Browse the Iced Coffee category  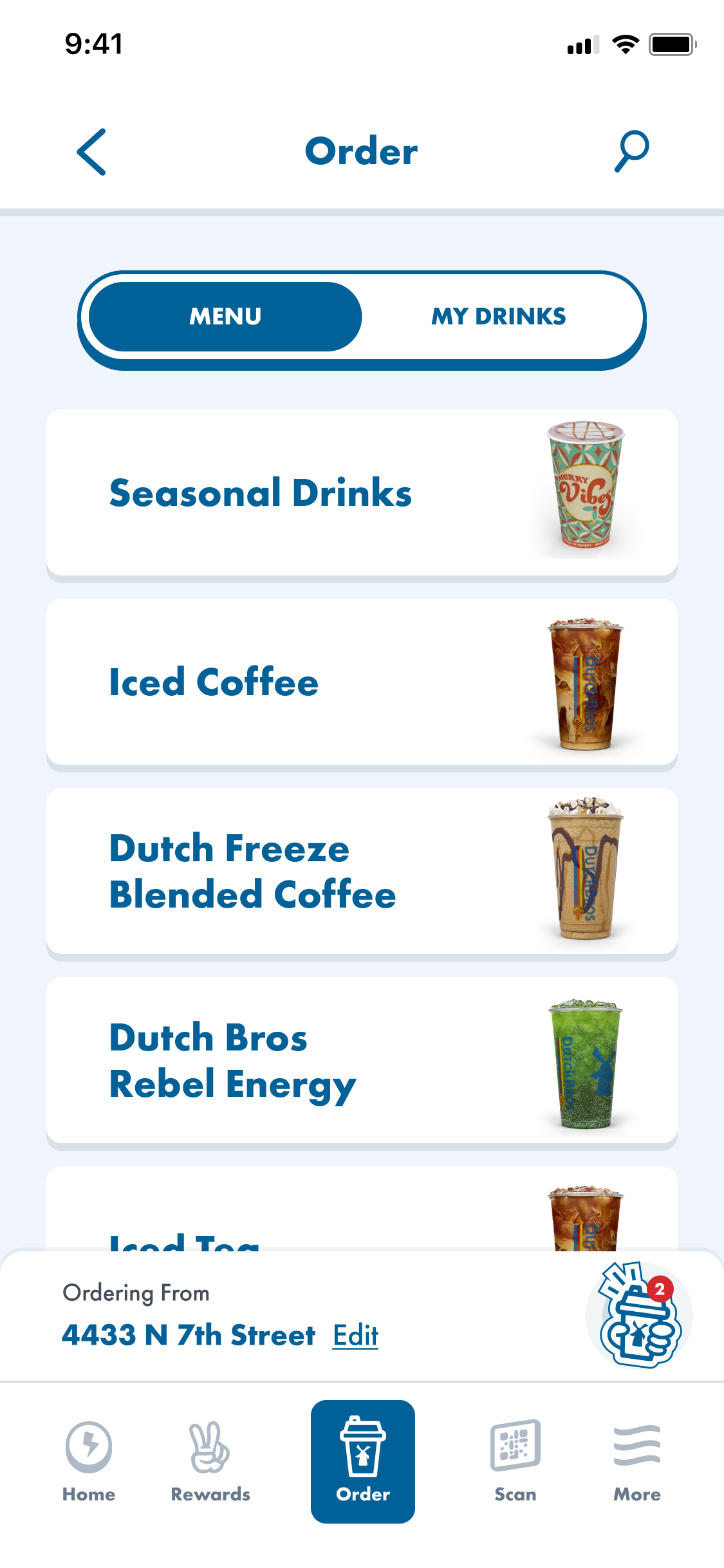pos(362,682)
